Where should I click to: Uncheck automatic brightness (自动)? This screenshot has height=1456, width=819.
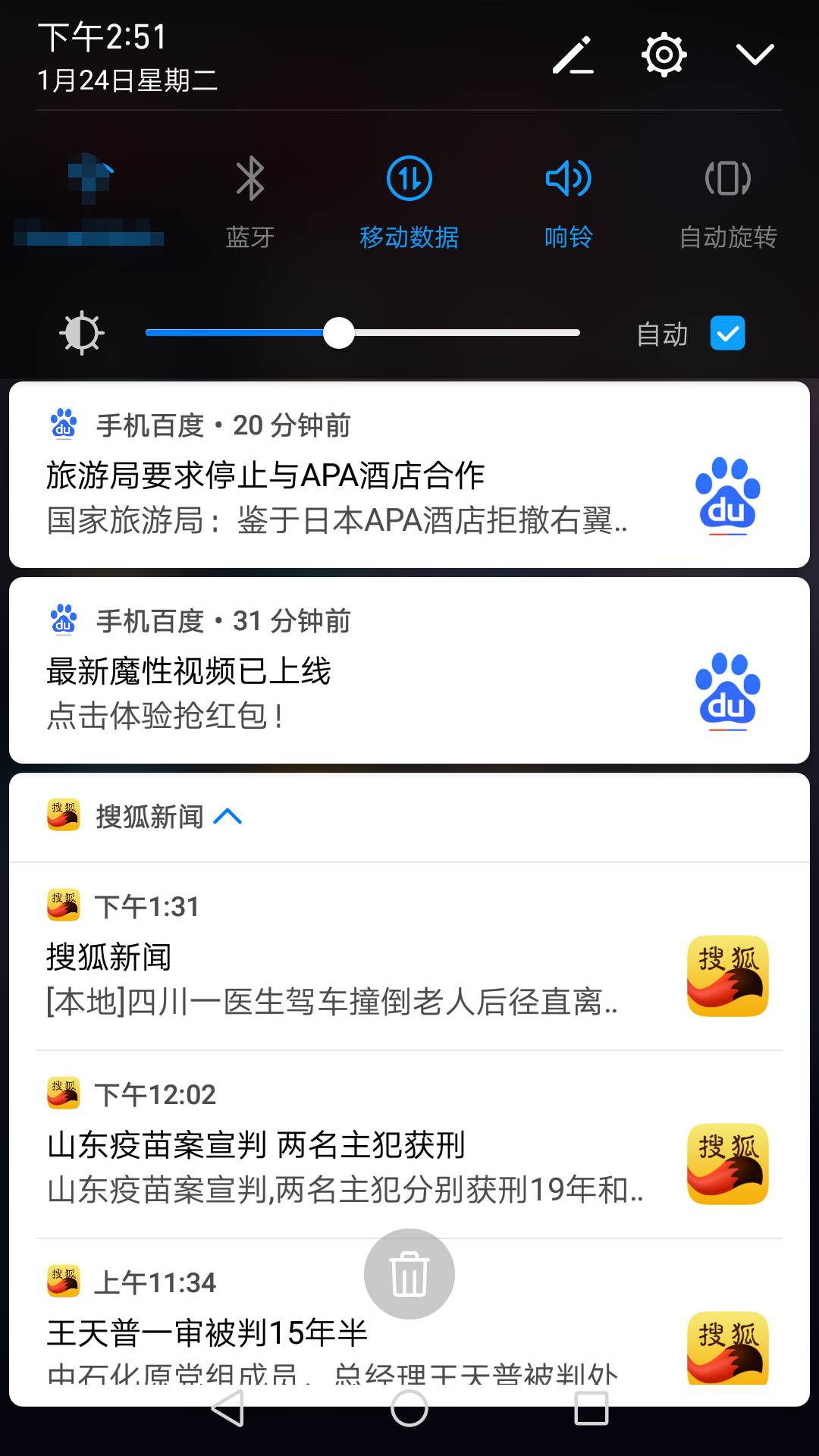(727, 334)
